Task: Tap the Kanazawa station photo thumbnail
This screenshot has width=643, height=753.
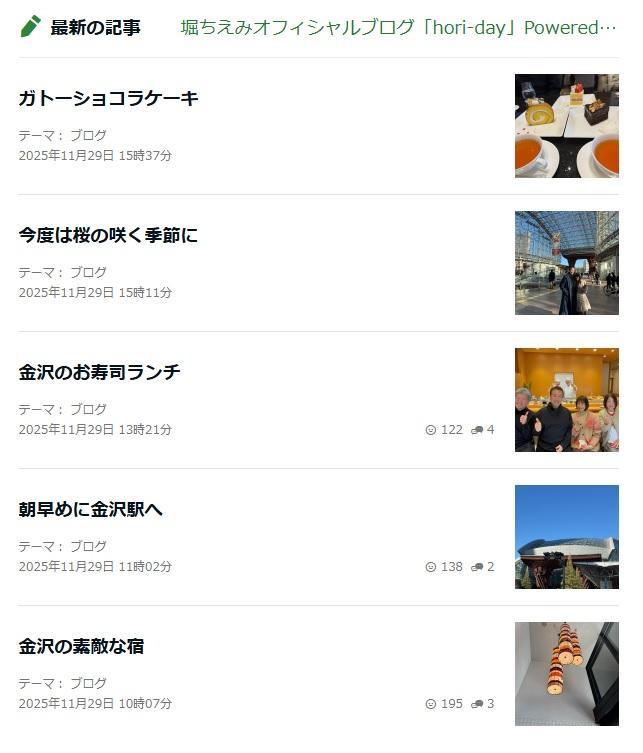Action: 566,537
